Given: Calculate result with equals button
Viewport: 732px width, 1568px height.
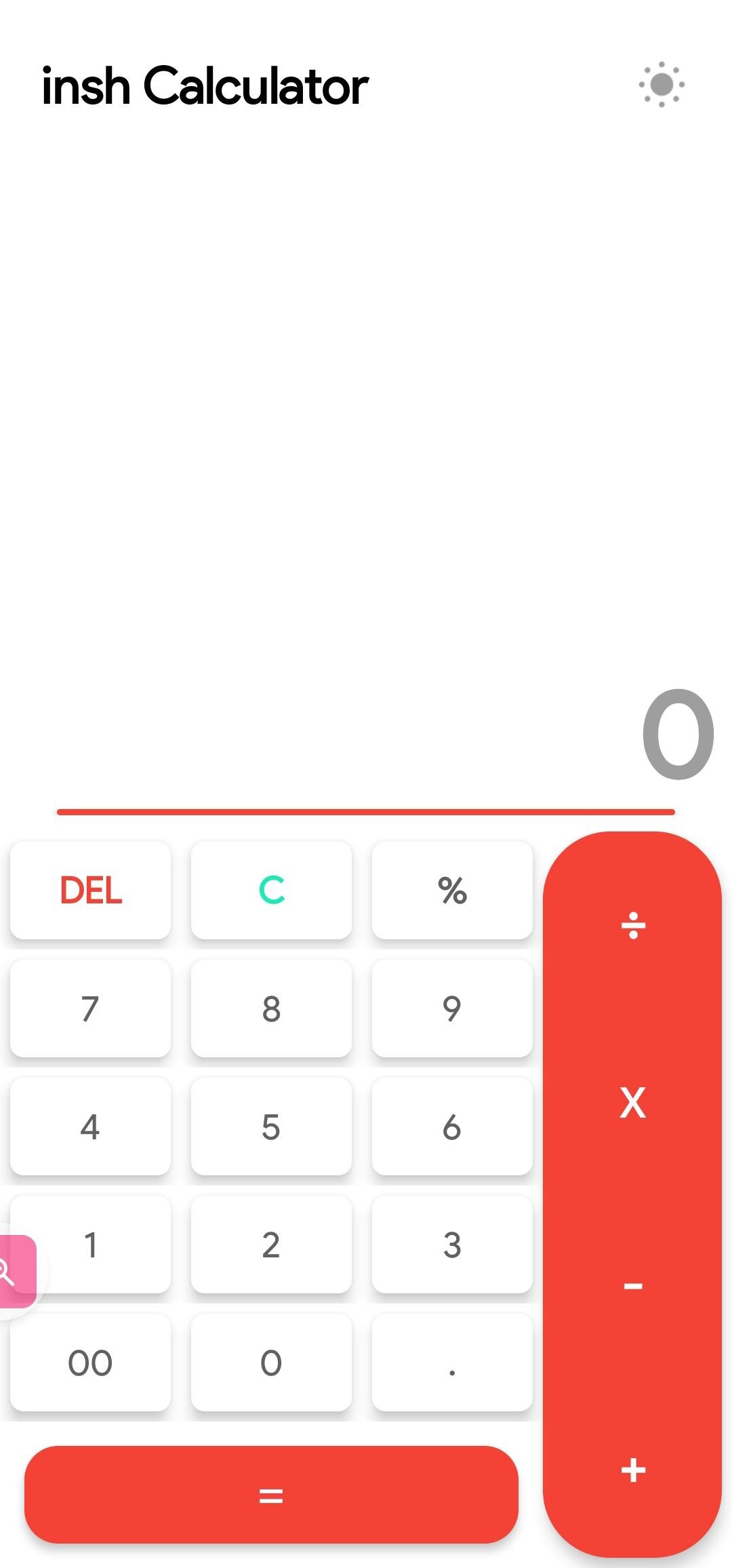Looking at the screenshot, I should 271,1495.
